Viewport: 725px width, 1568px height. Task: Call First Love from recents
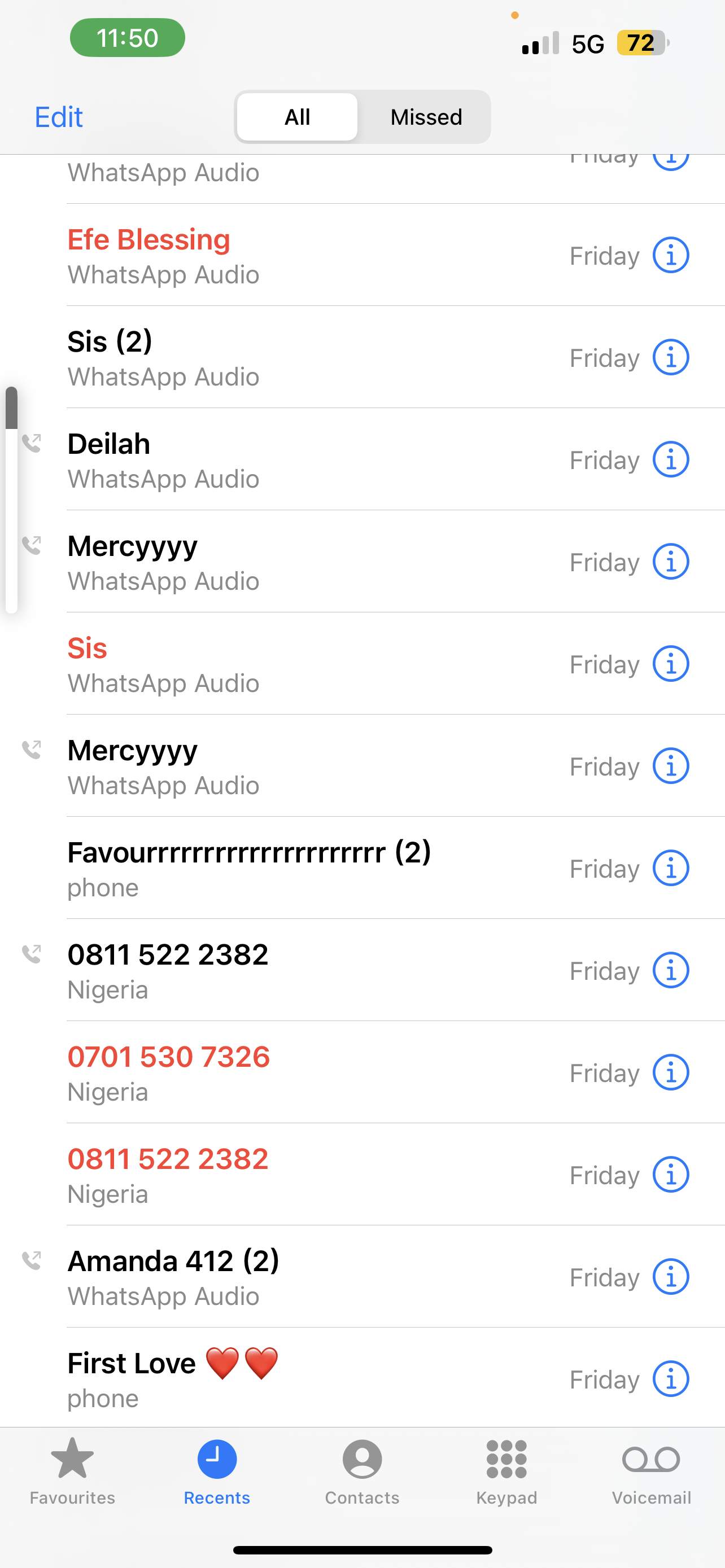coord(243,1379)
